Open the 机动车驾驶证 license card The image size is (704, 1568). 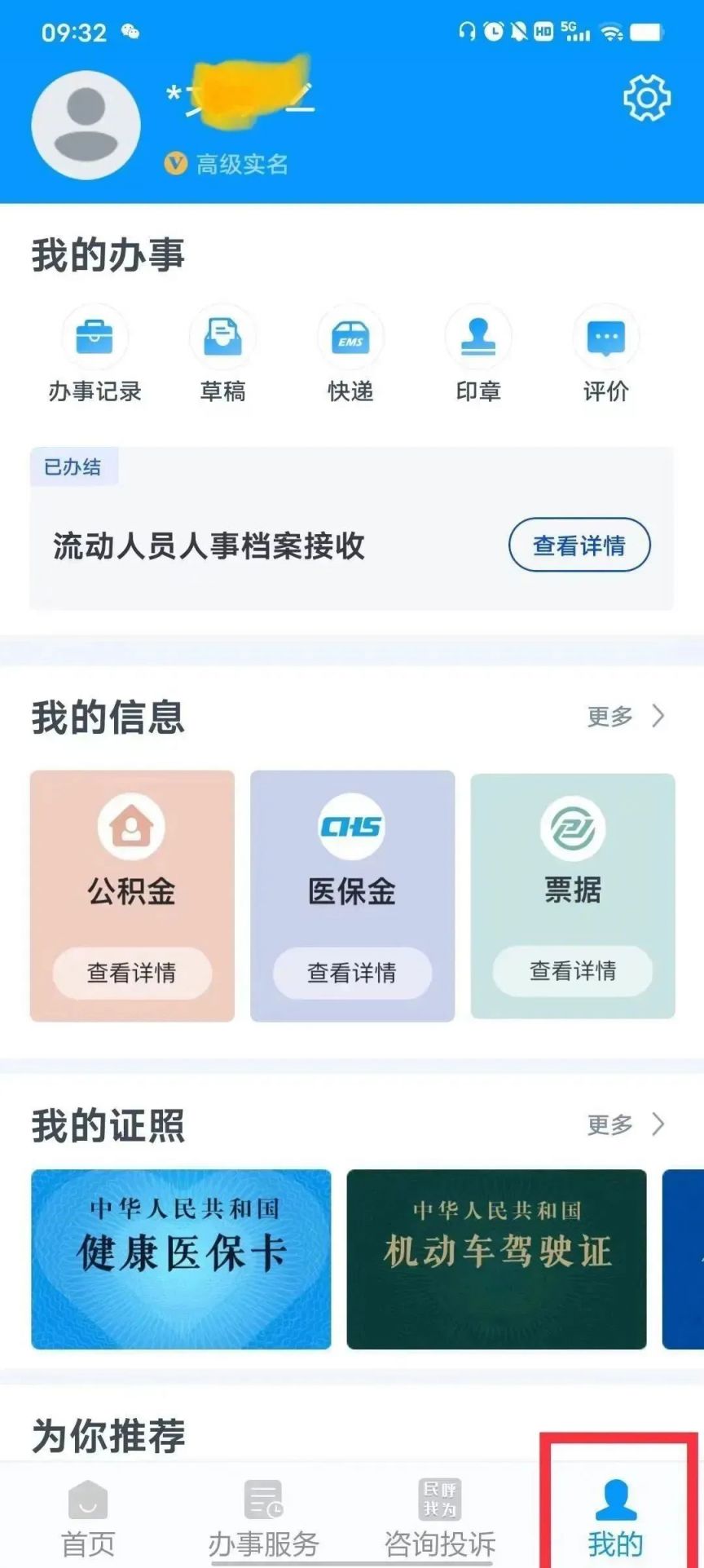click(496, 1258)
